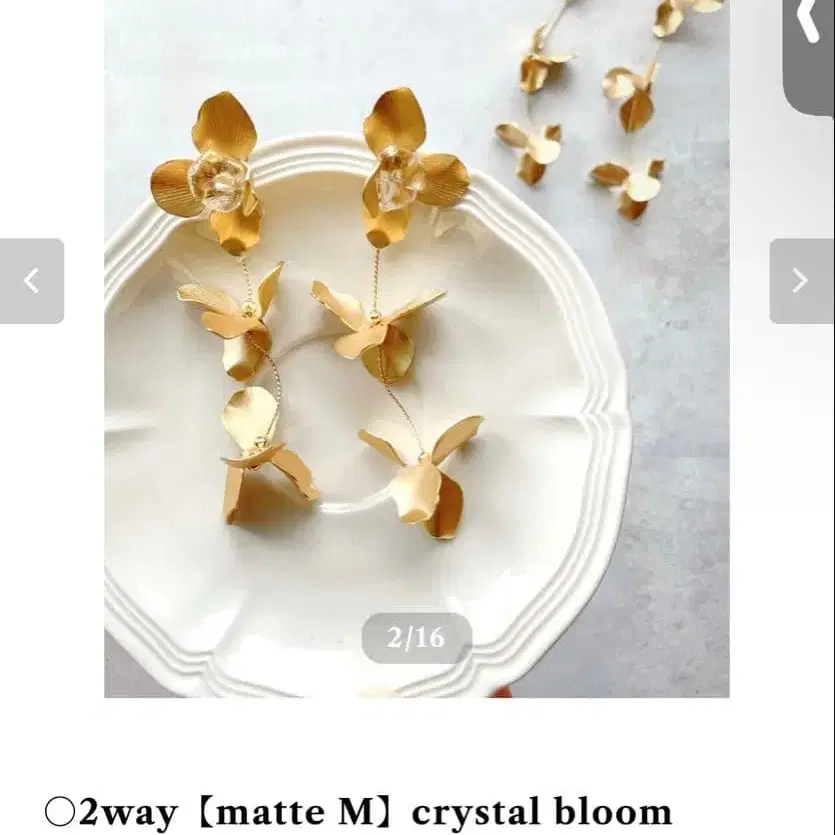Go to the previous product photo
The image size is (835, 835).
(x=32, y=281)
